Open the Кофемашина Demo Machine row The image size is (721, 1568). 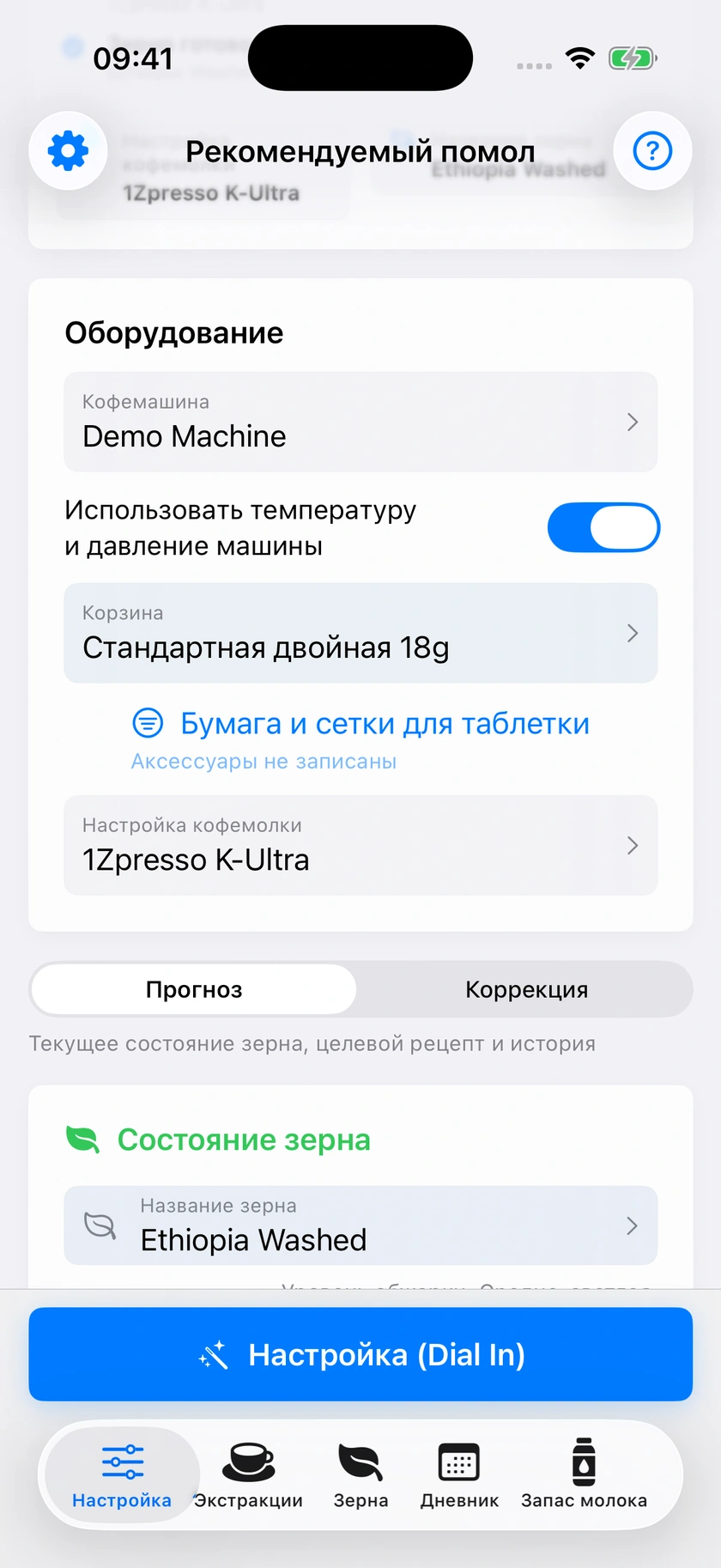[360, 422]
